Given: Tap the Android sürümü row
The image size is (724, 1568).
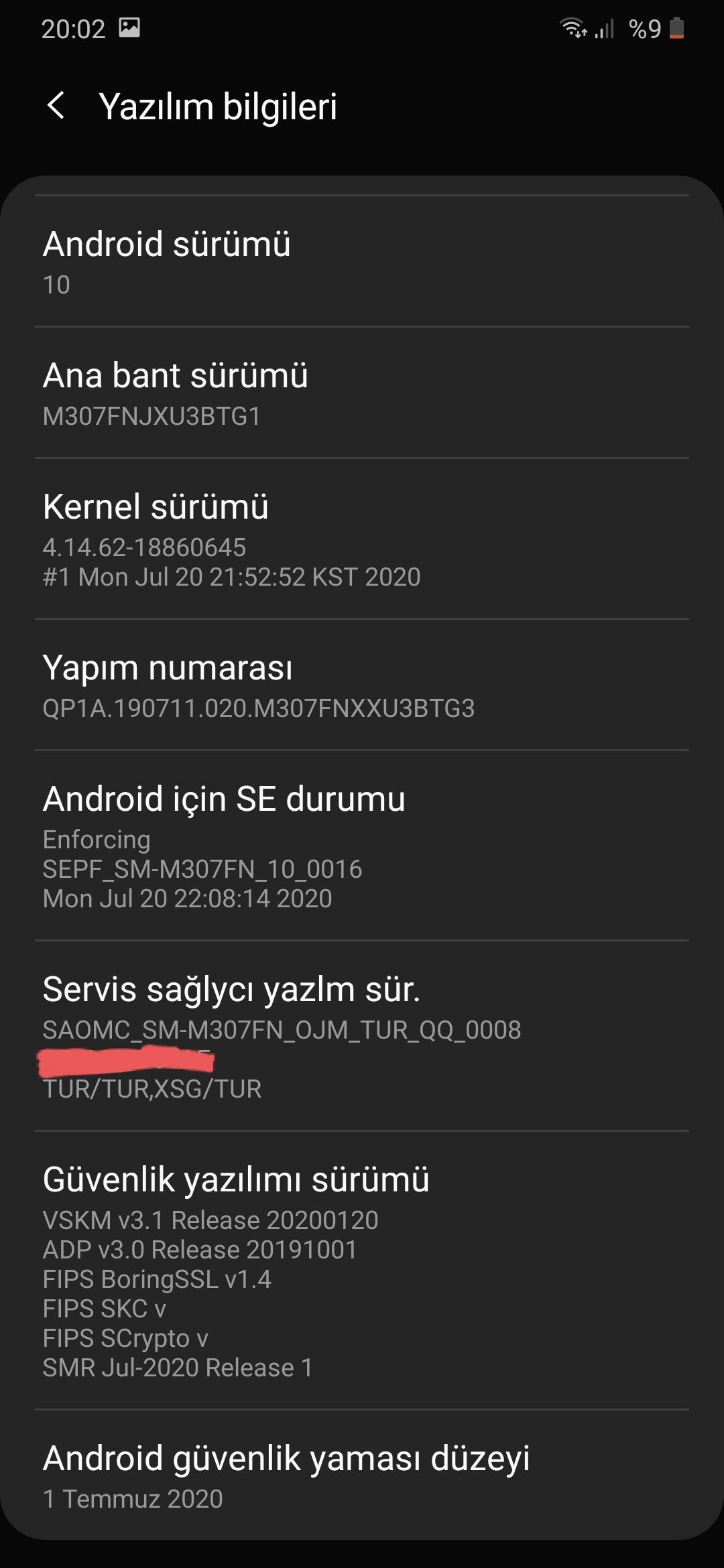Looking at the screenshot, I should (x=362, y=261).
